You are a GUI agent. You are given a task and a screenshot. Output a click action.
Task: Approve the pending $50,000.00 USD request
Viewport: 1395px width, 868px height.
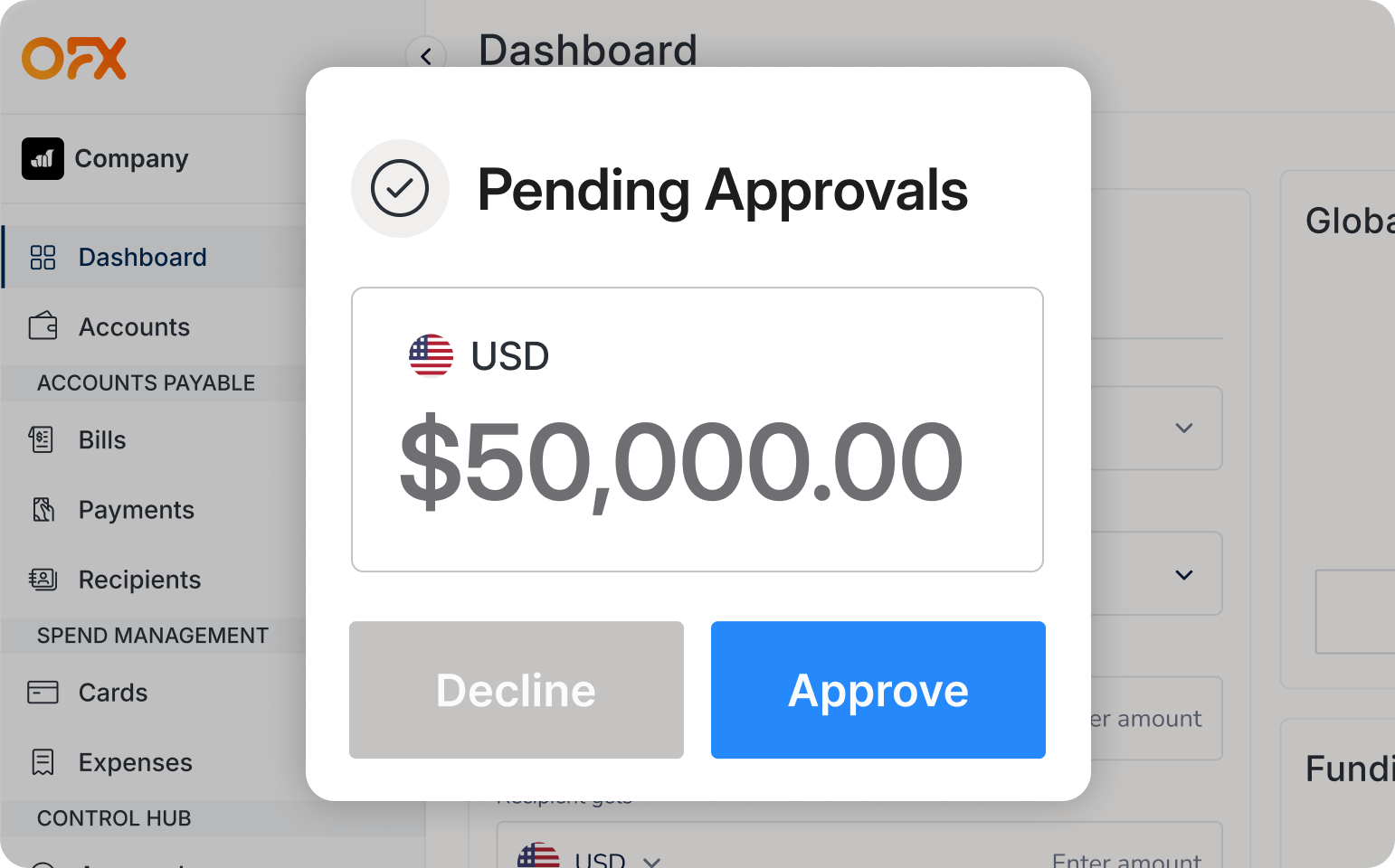(x=878, y=690)
